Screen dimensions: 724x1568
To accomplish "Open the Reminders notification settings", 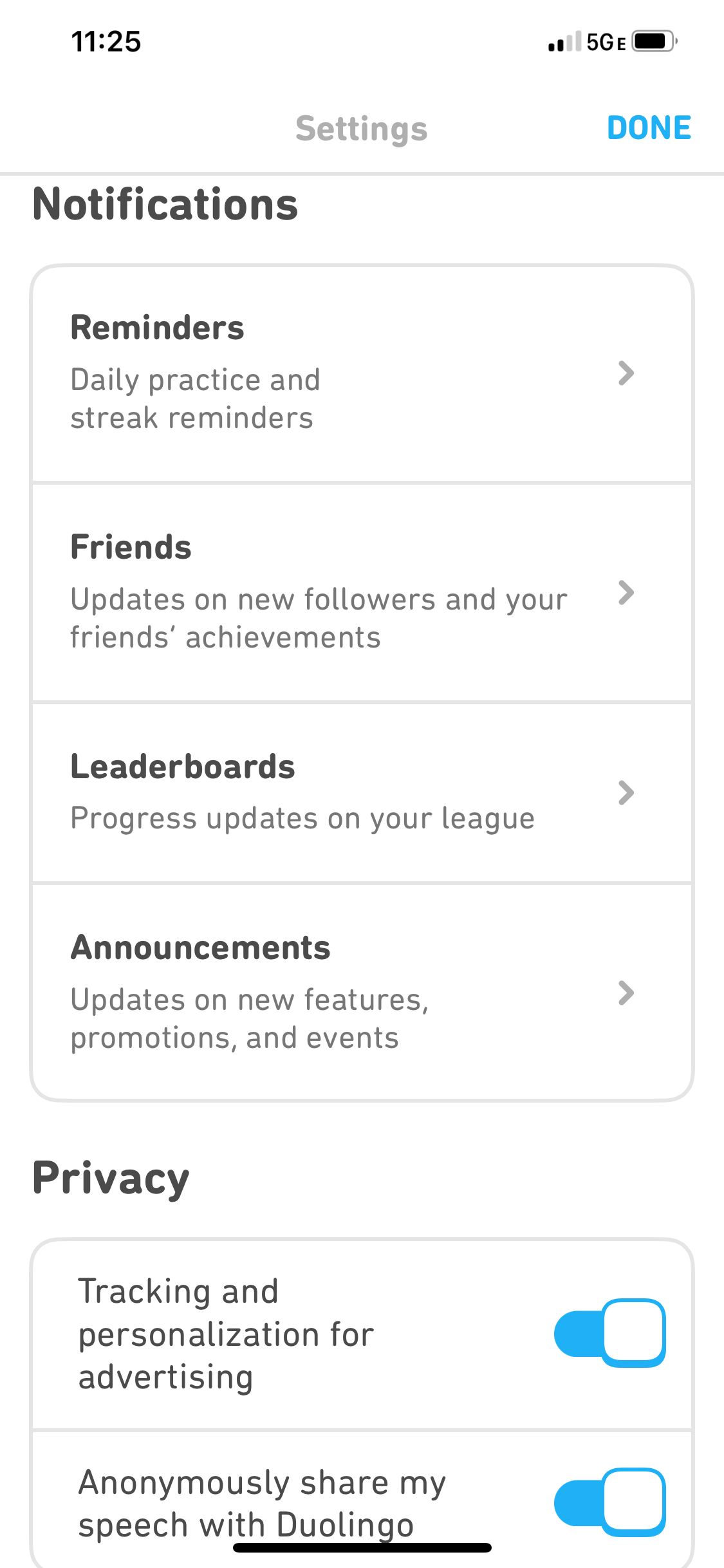I will (x=362, y=373).
